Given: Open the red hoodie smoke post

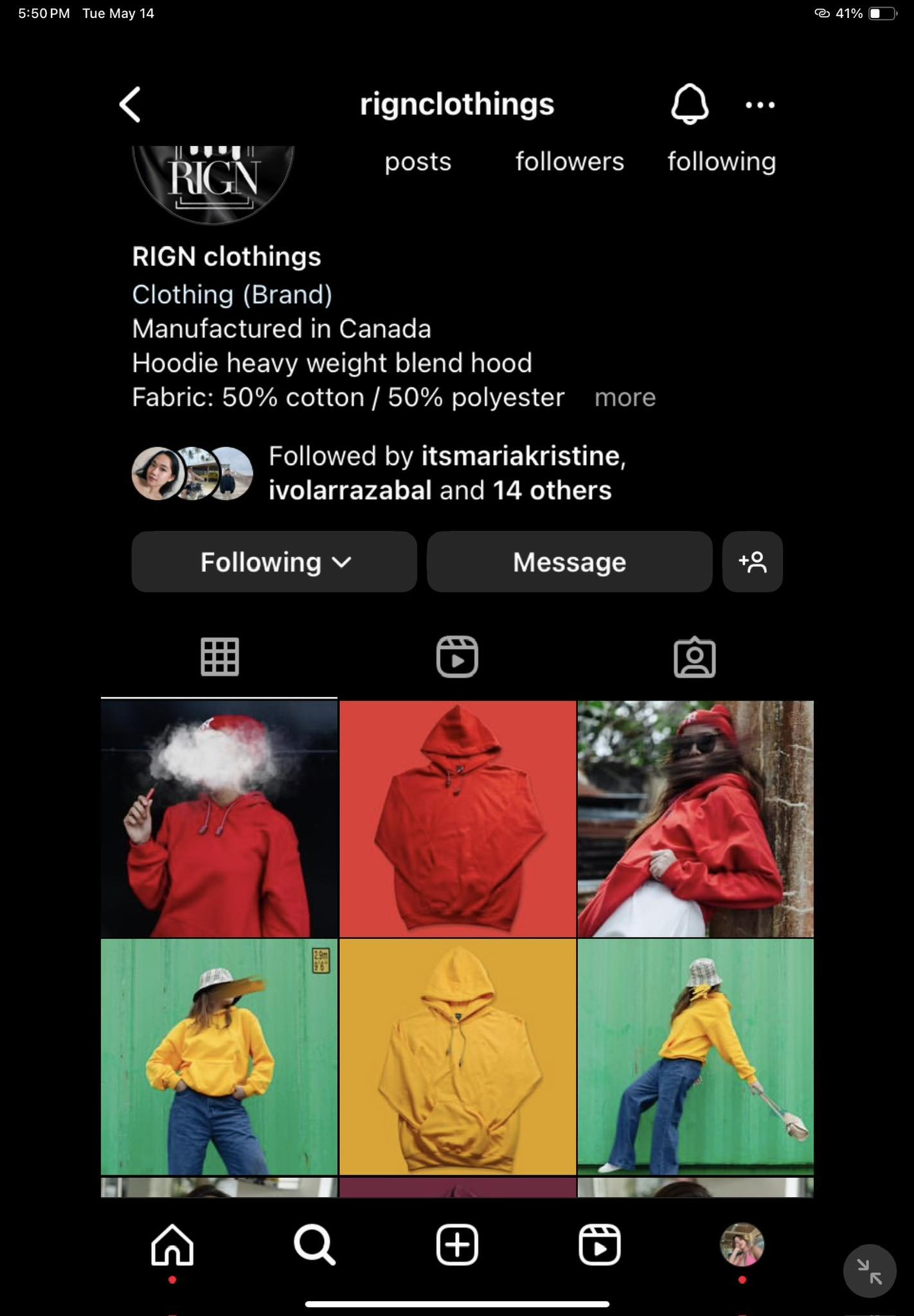Looking at the screenshot, I should 219,819.
